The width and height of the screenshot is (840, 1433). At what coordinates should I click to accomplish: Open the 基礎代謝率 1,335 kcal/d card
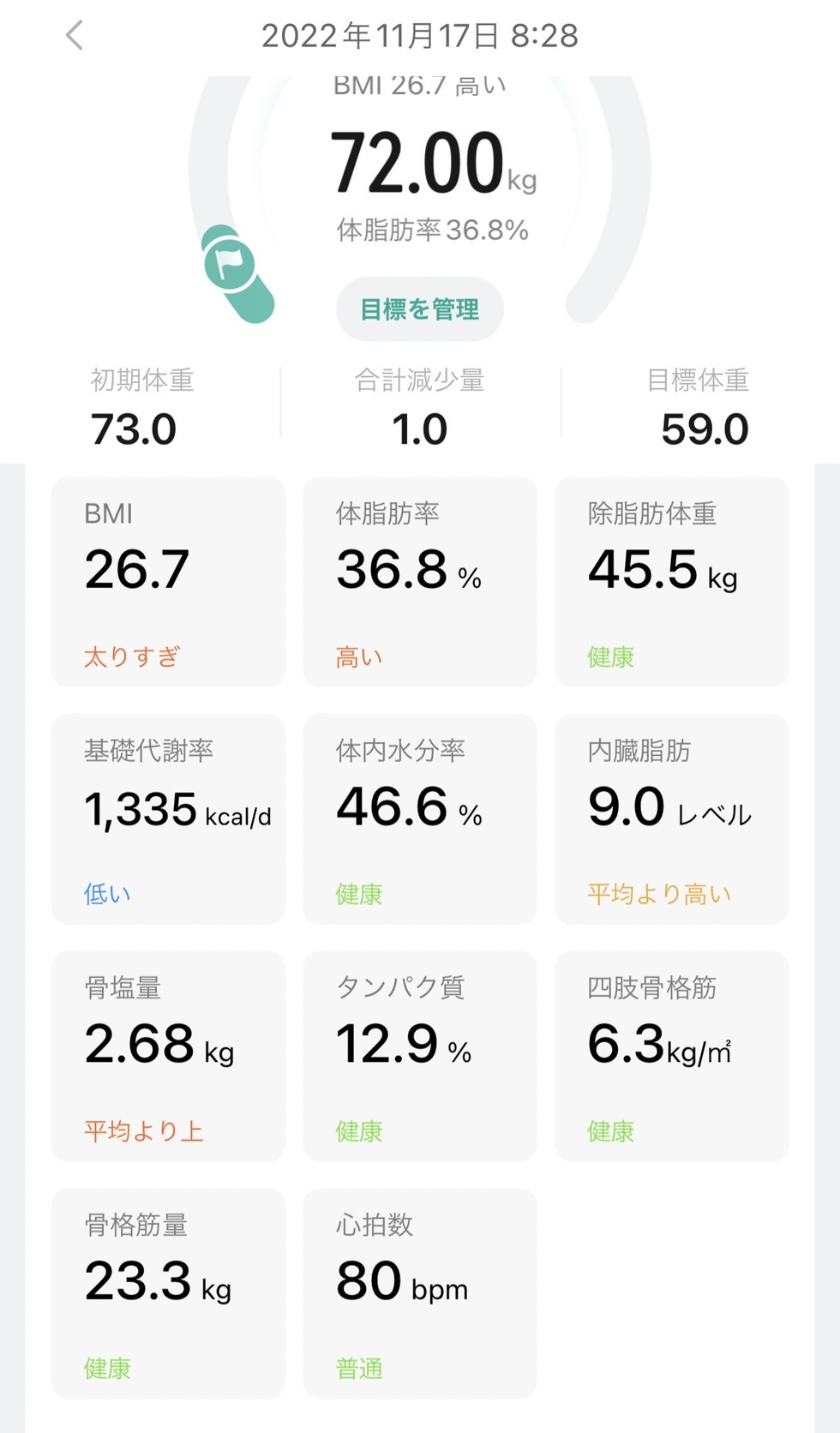[168, 819]
